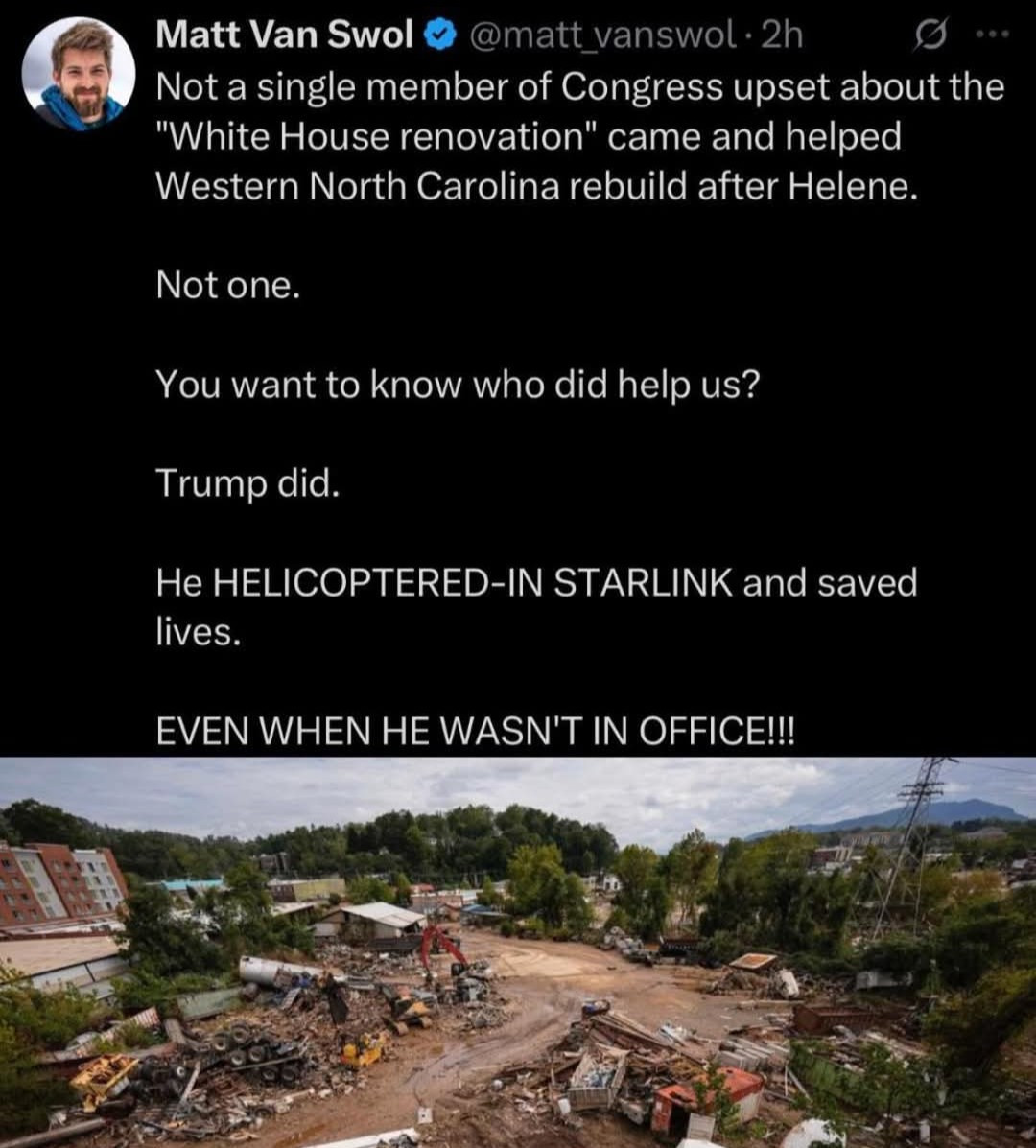
Task: Open Matt Van Swol's profile picture
Action: pyautogui.click(x=79, y=74)
